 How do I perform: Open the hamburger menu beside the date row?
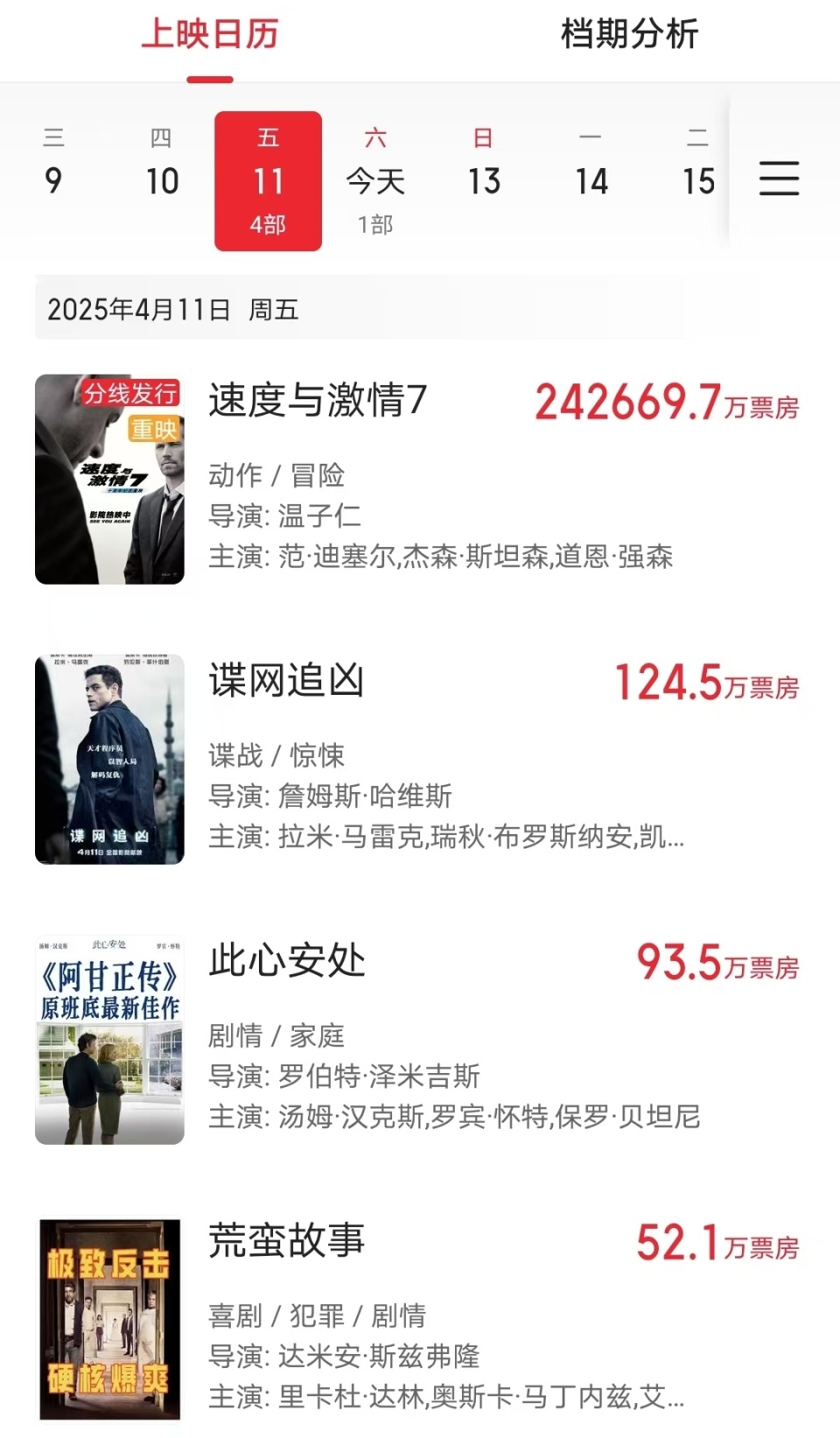coord(779,178)
